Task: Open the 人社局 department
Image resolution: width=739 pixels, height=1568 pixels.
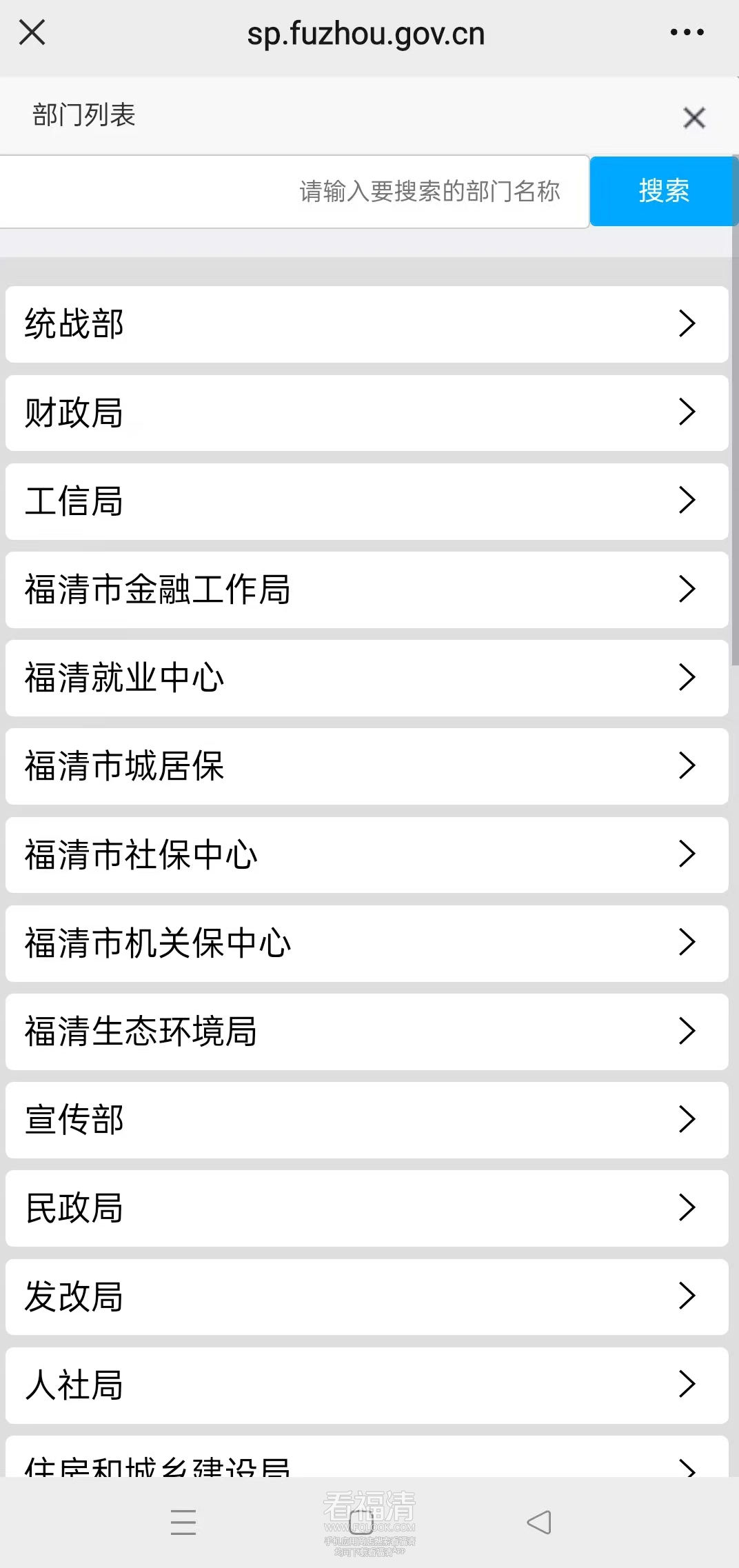Action: (367, 1385)
